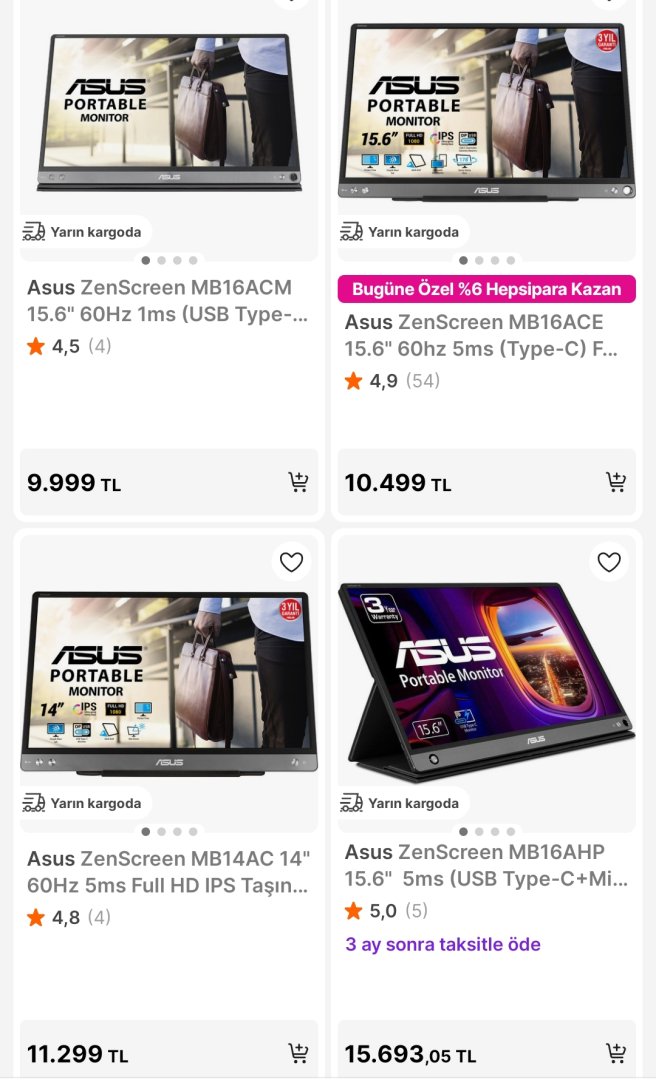The width and height of the screenshot is (656, 1080).
Task: Favorite the ZenScreen MB16AHP with the heart
Action: (609, 562)
